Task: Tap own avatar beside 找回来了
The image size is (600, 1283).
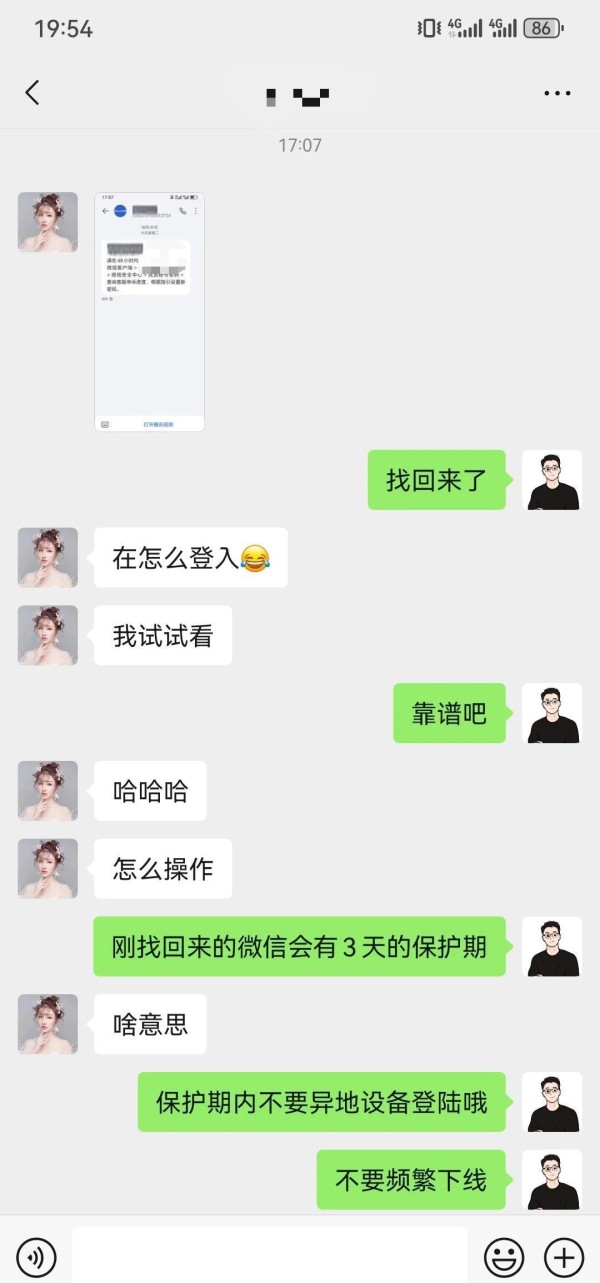Action: pyautogui.click(x=552, y=480)
